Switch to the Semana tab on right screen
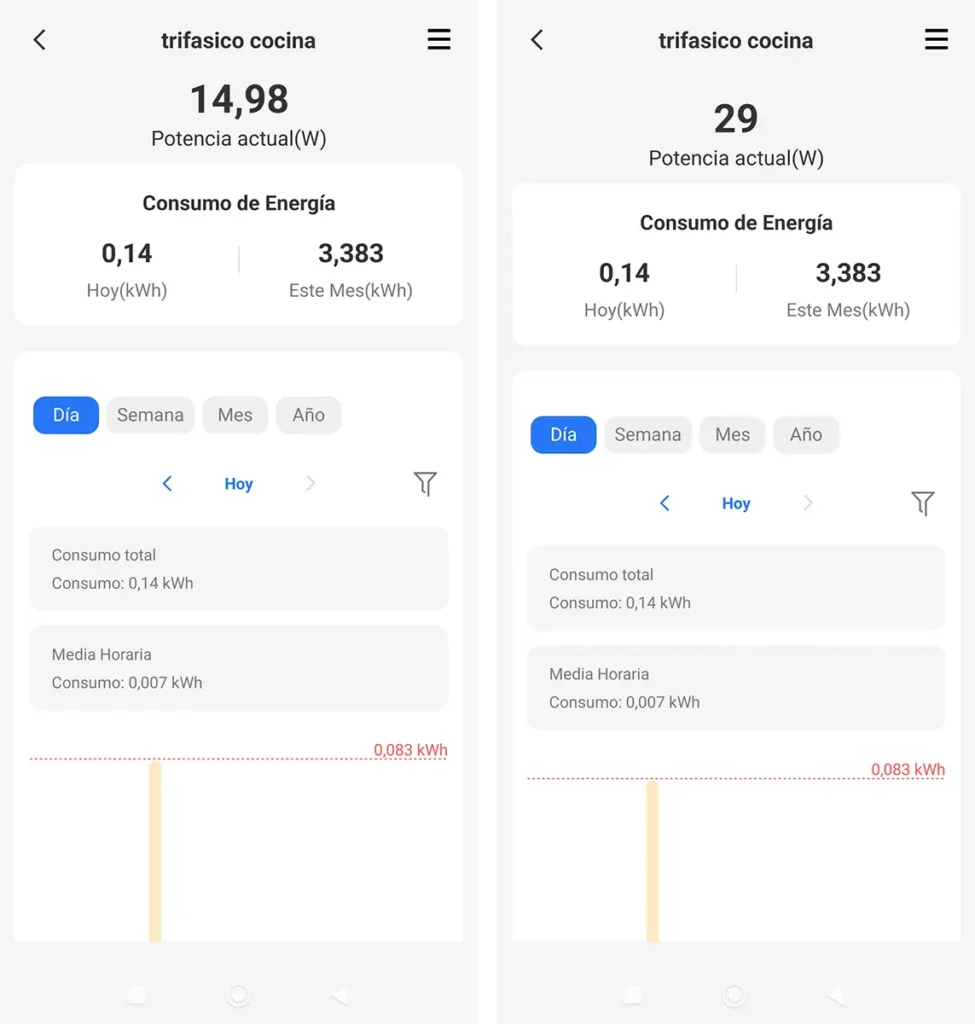This screenshot has height=1024, width=975. tap(647, 434)
